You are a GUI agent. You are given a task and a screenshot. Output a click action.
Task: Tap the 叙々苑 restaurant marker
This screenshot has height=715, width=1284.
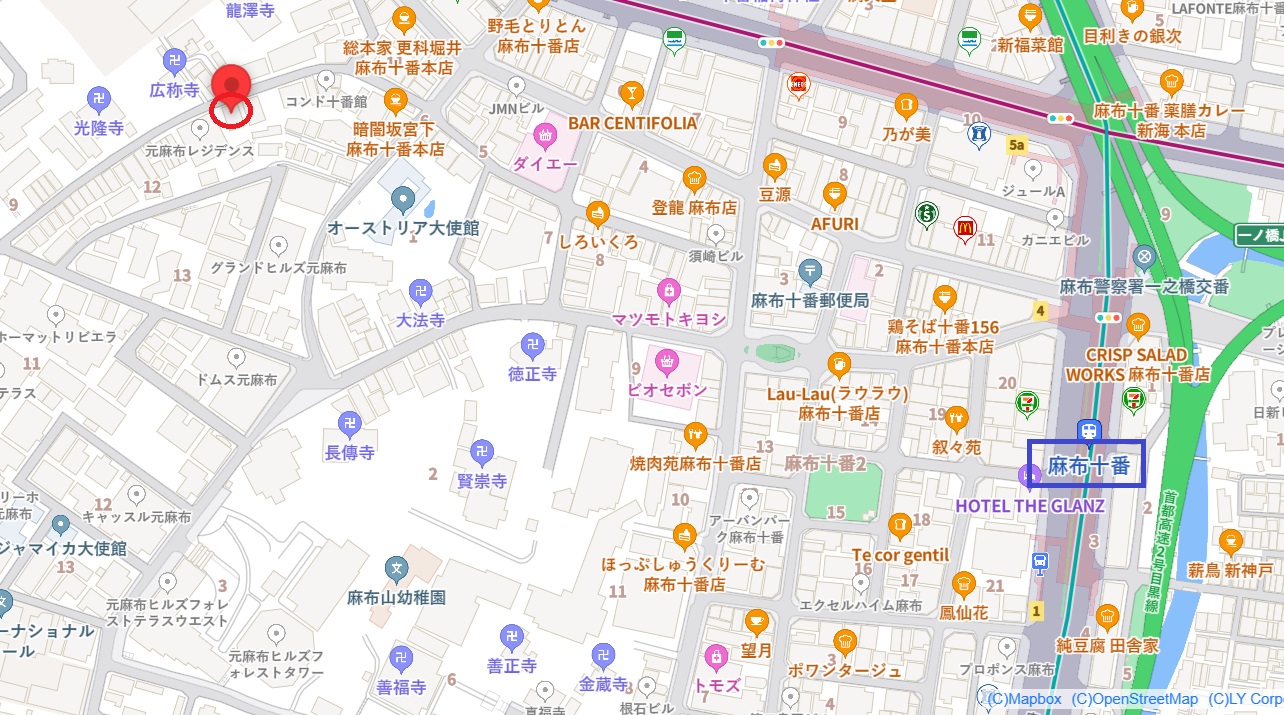pyautogui.click(x=955, y=418)
